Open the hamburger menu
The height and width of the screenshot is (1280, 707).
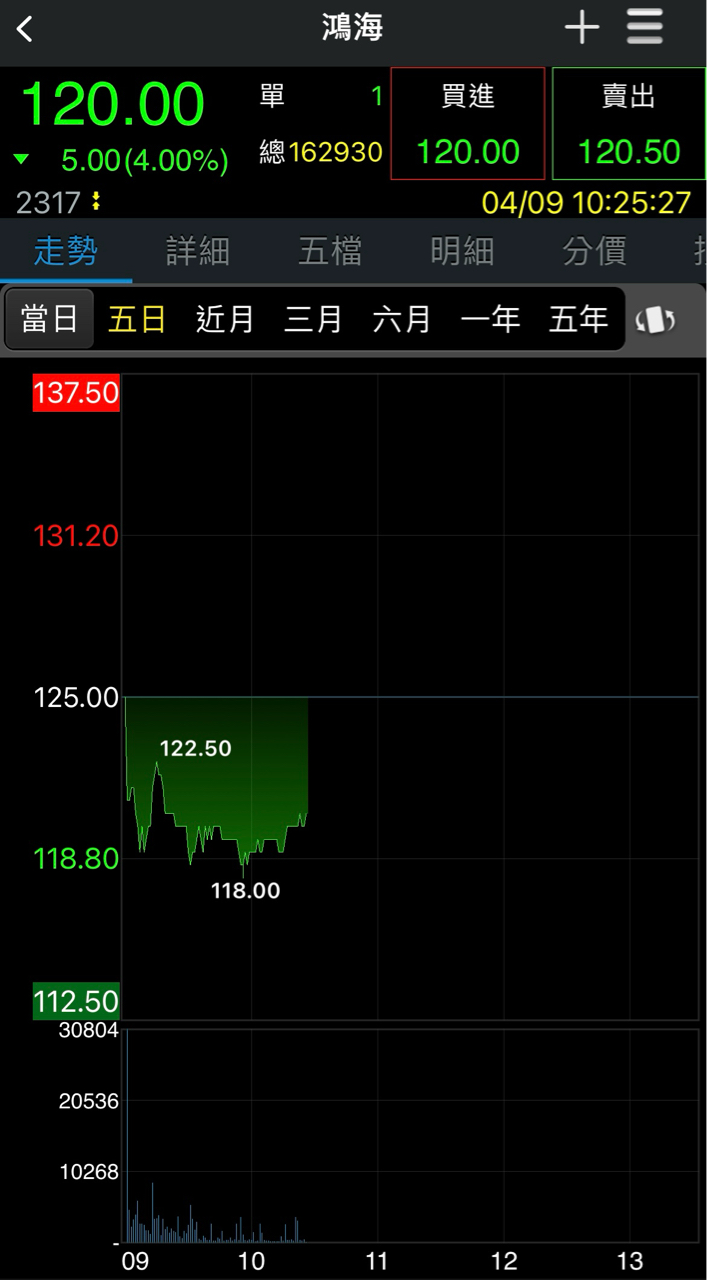tap(645, 27)
